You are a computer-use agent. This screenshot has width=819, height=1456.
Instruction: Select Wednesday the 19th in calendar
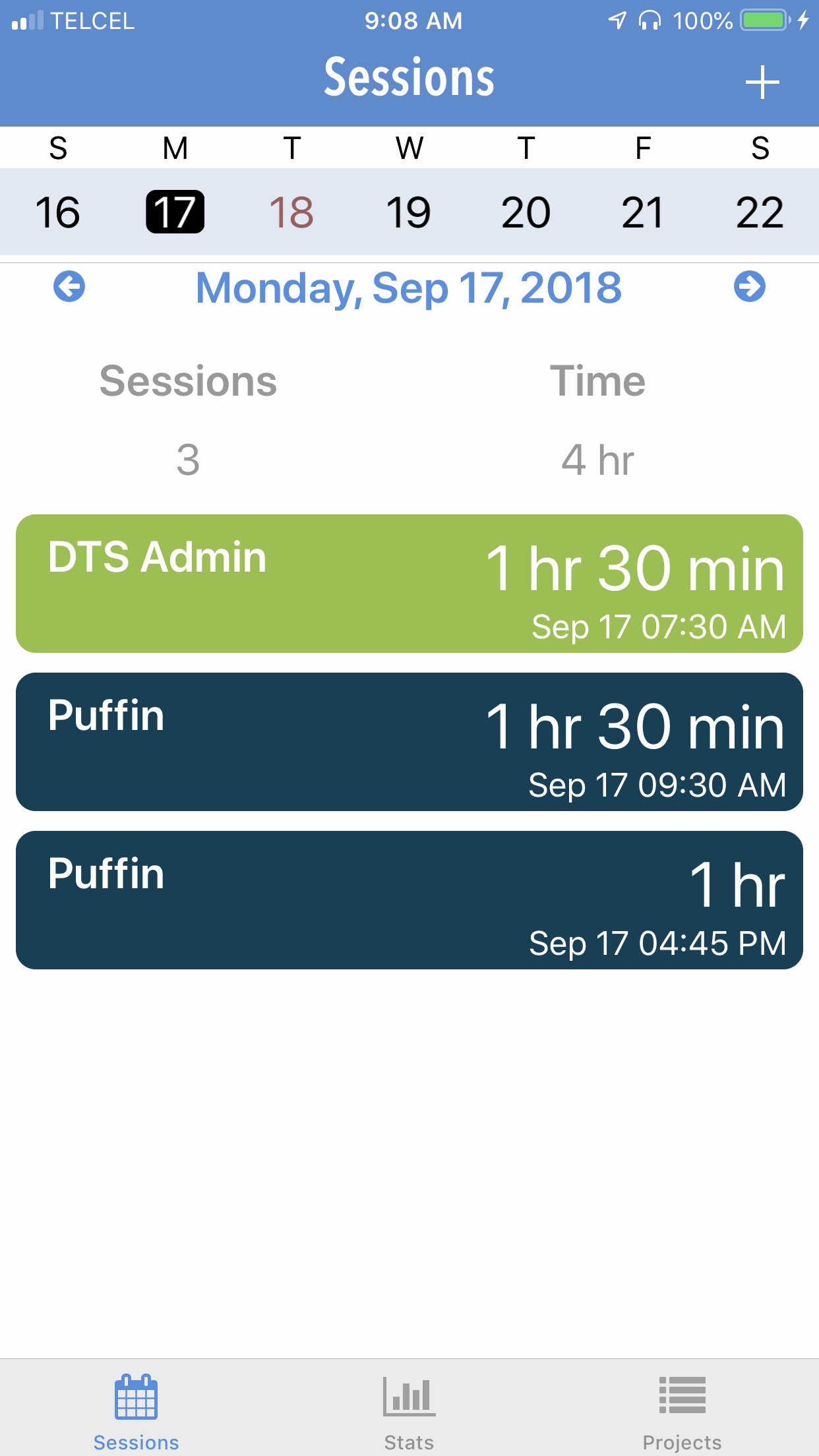(409, 212)
